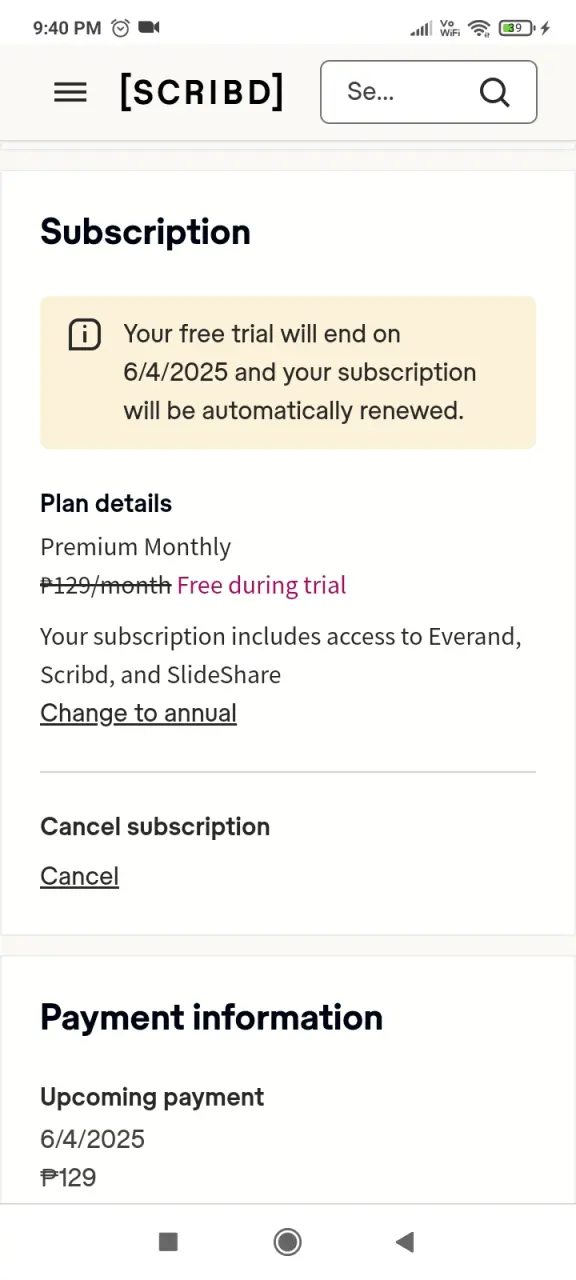Tap the Scribd search box
Screen dimensions: 576x1280
428,92
